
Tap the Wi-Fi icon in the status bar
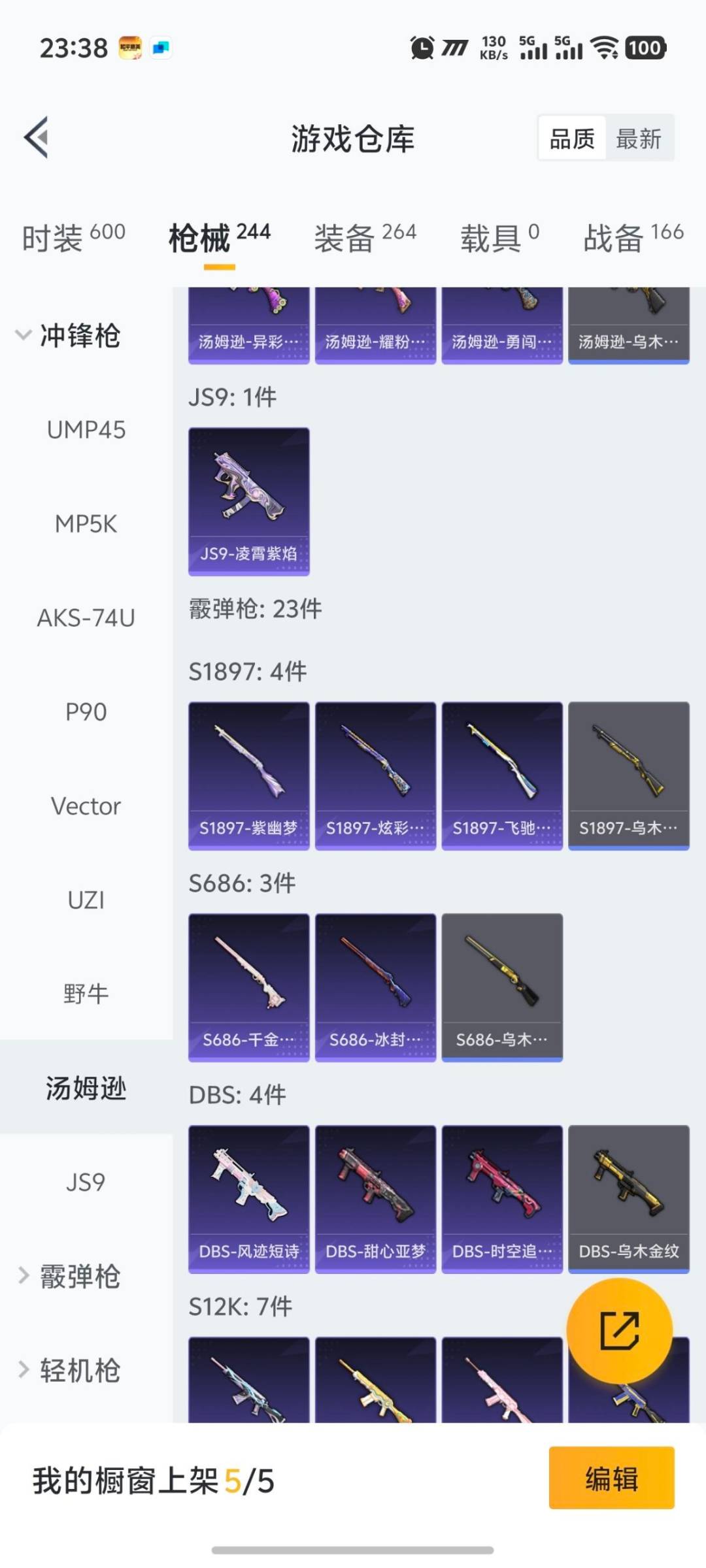(606, 48)
